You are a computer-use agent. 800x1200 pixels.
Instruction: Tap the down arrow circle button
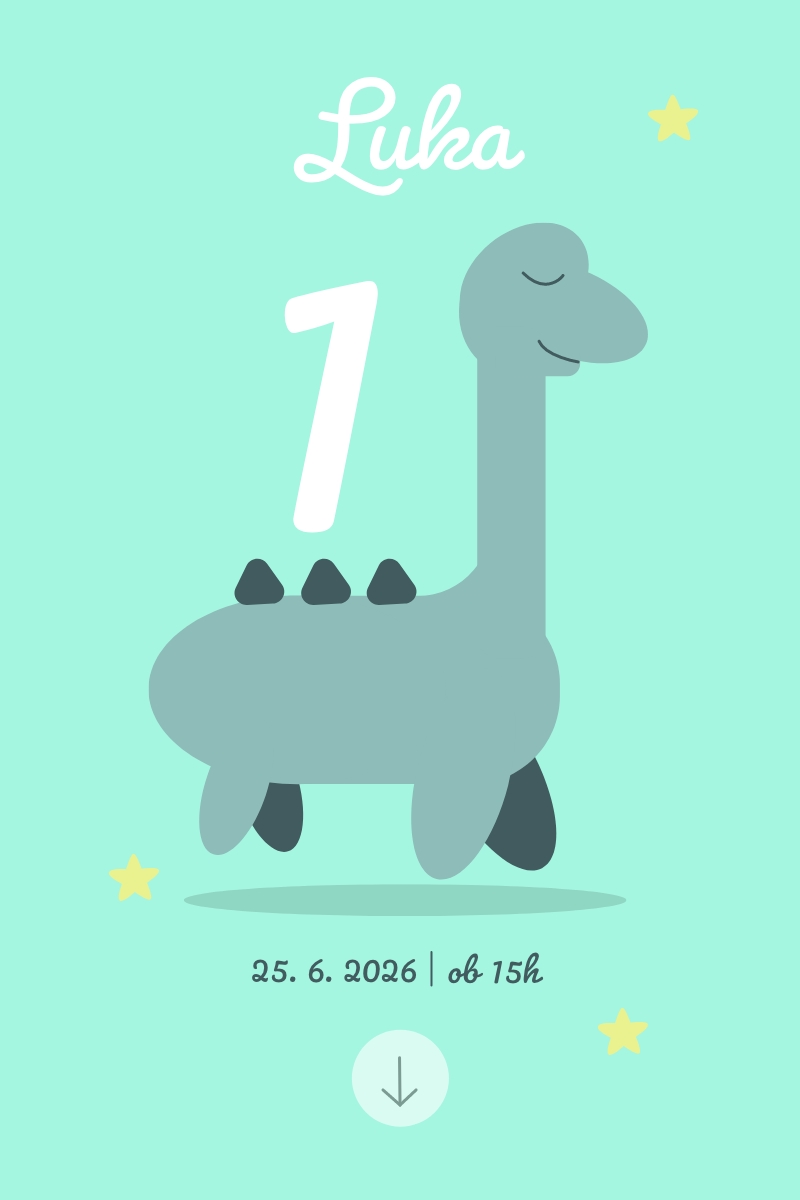pos(400,1079)
